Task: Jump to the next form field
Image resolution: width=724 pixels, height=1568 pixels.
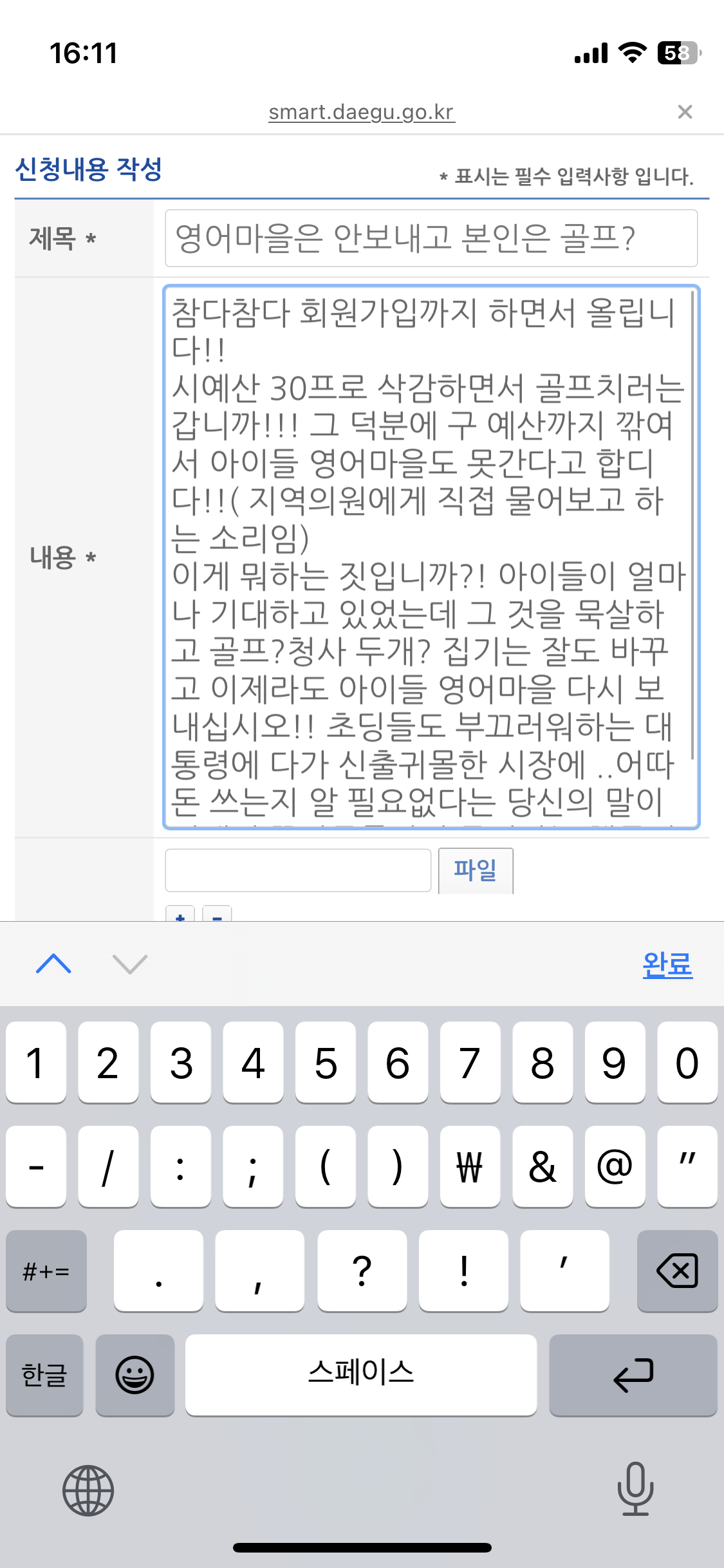Action: 129,964
